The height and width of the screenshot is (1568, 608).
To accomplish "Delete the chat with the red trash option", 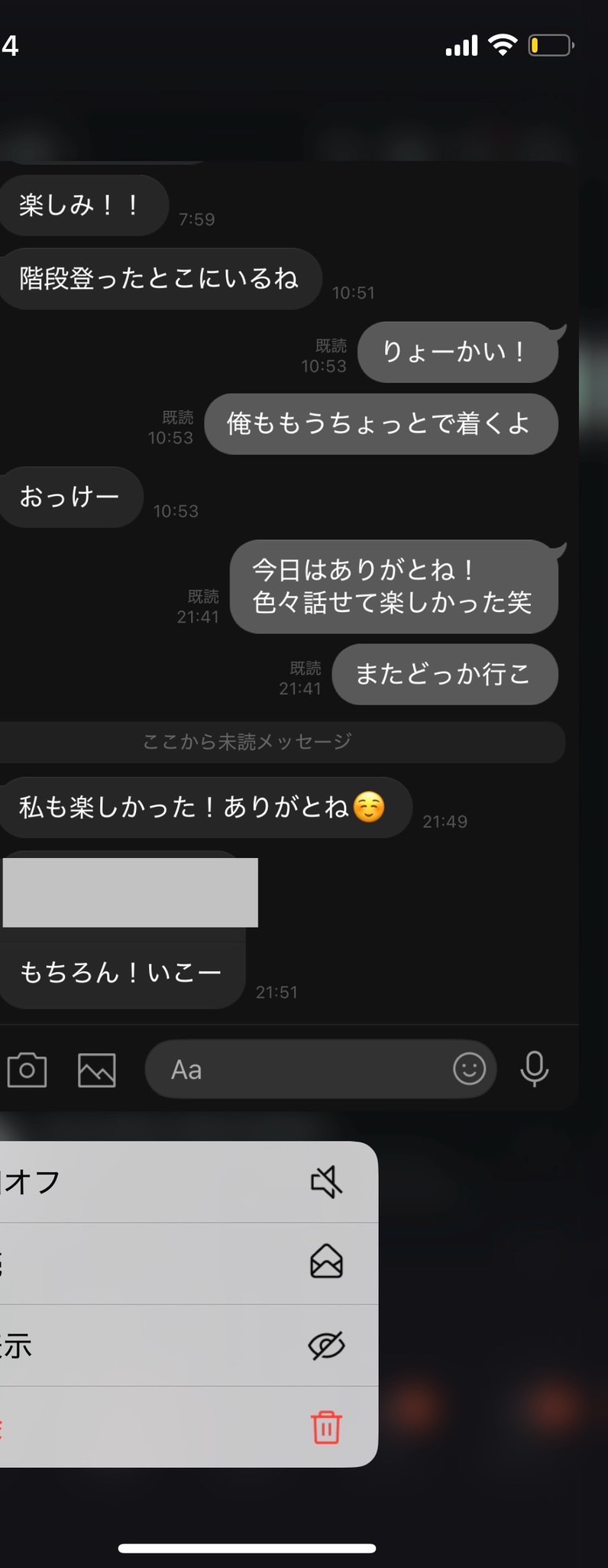I will click(183, 1427).
